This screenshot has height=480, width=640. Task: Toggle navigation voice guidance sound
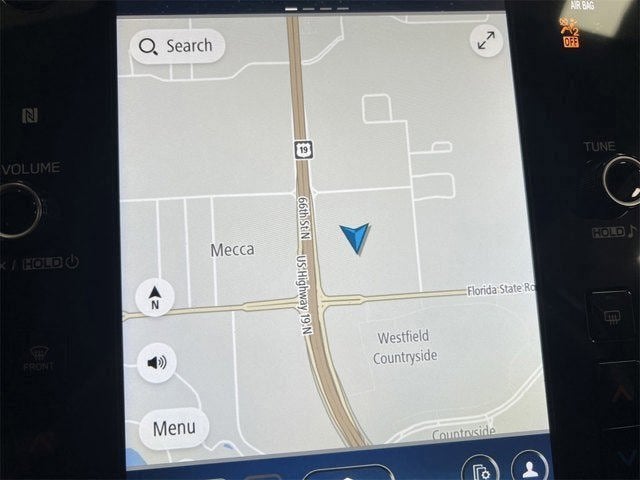coord(157,362)
